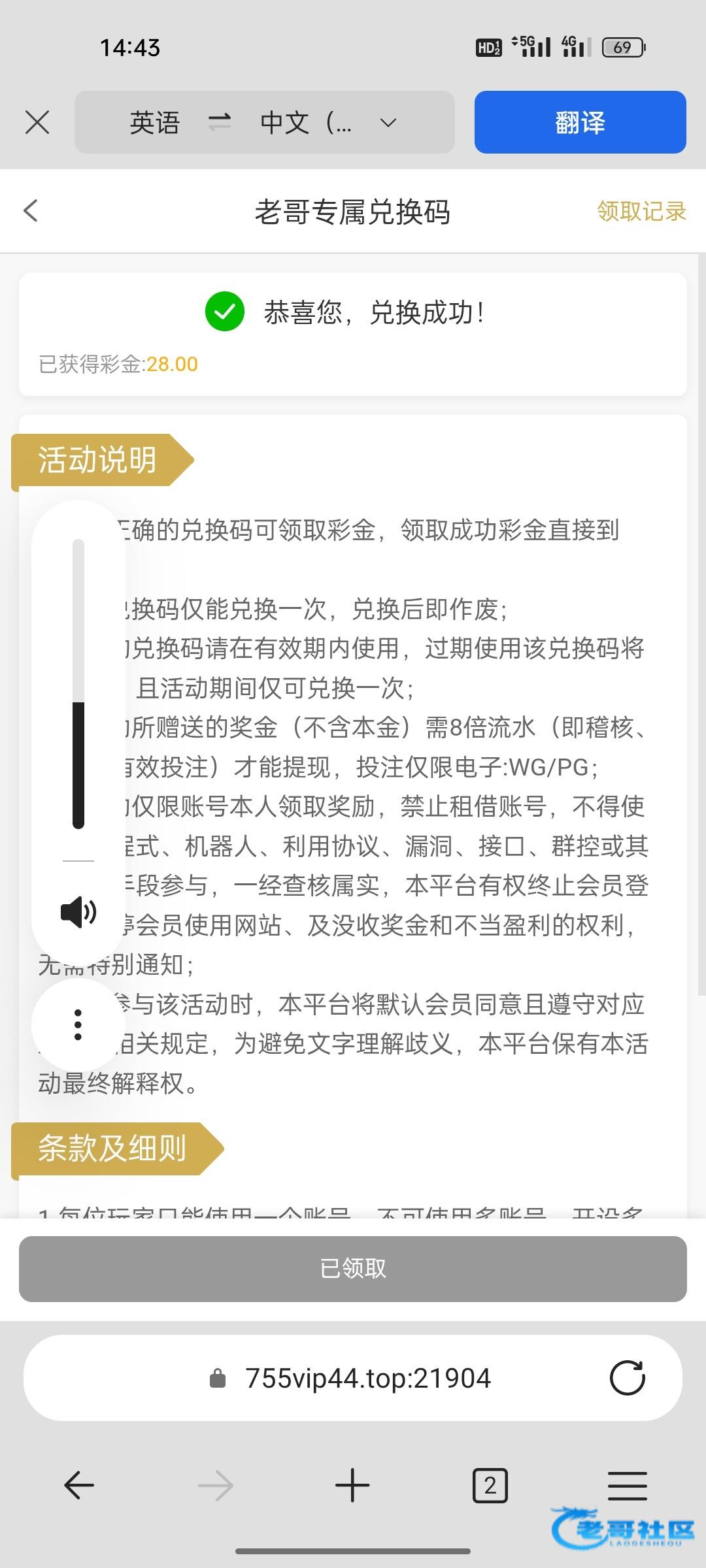The height and width of the screenshot is (1568, 706).
Task: Open the volume panel's three-dot options
Action: click(78, 1024)
